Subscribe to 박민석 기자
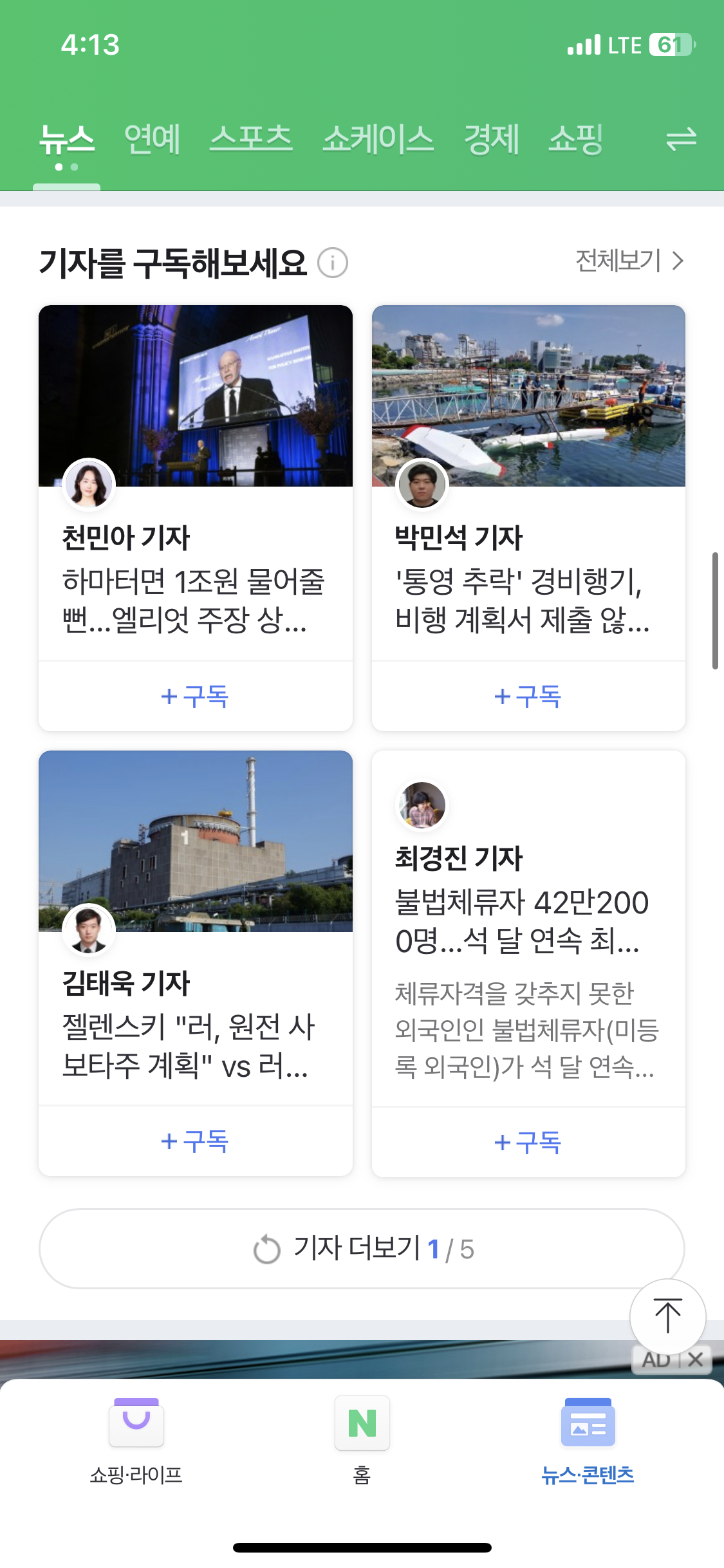Viewport: 724px width, 1568px height. click(x=528, y=696)
